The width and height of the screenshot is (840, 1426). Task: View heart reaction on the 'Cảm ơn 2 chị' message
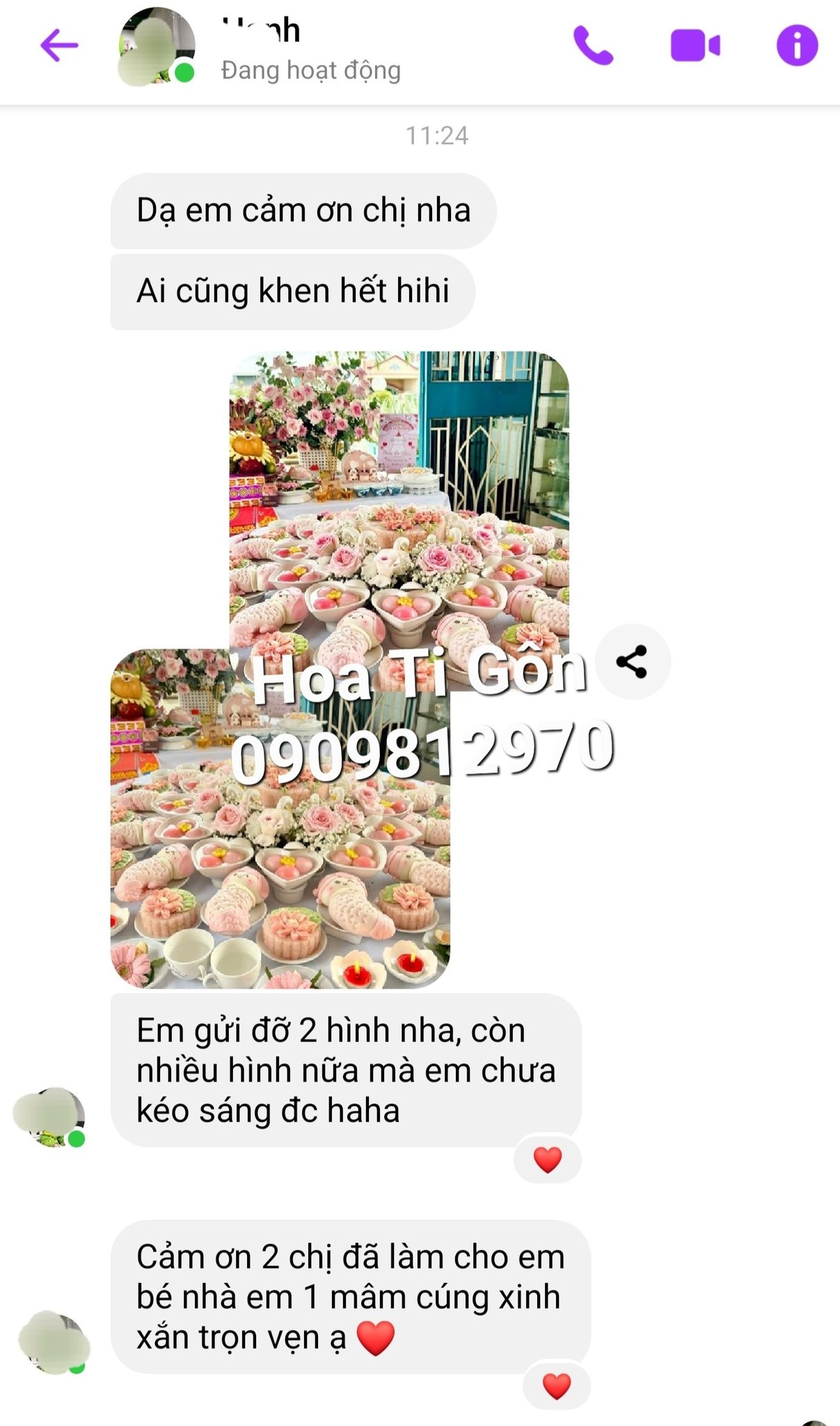click(556, 1386)
